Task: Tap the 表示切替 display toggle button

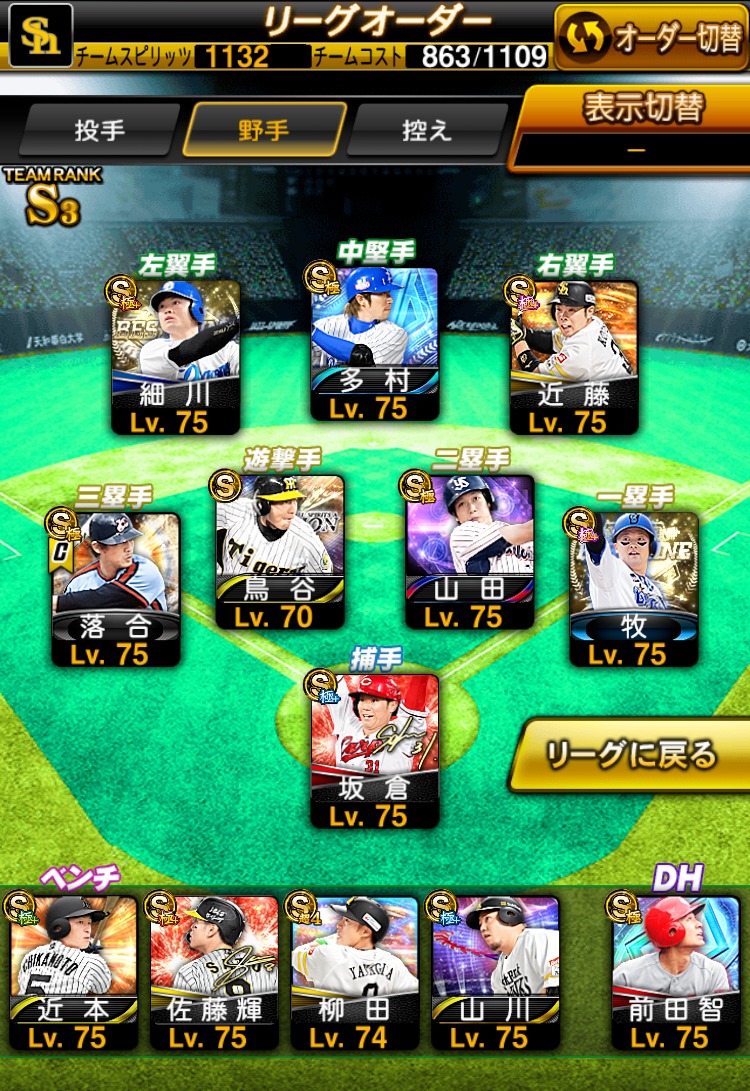Action: tap(630, 127)
